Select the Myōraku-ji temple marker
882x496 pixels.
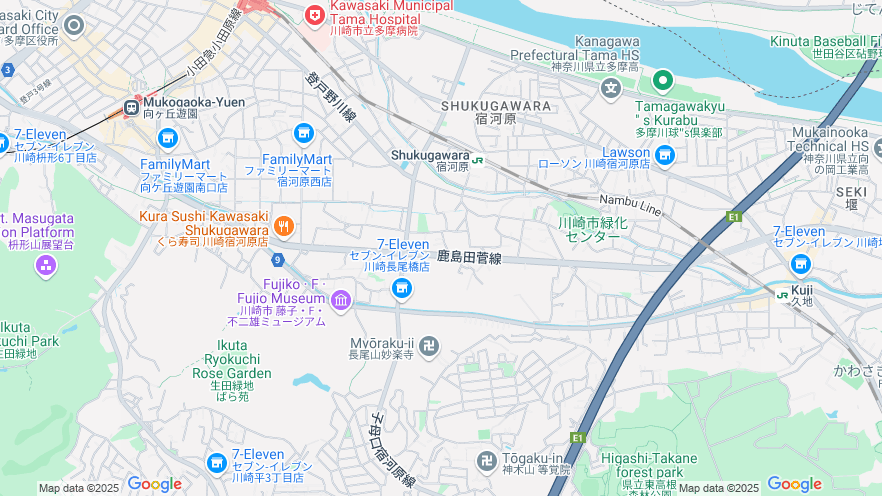pyautogui.click(x=429, y=346)
